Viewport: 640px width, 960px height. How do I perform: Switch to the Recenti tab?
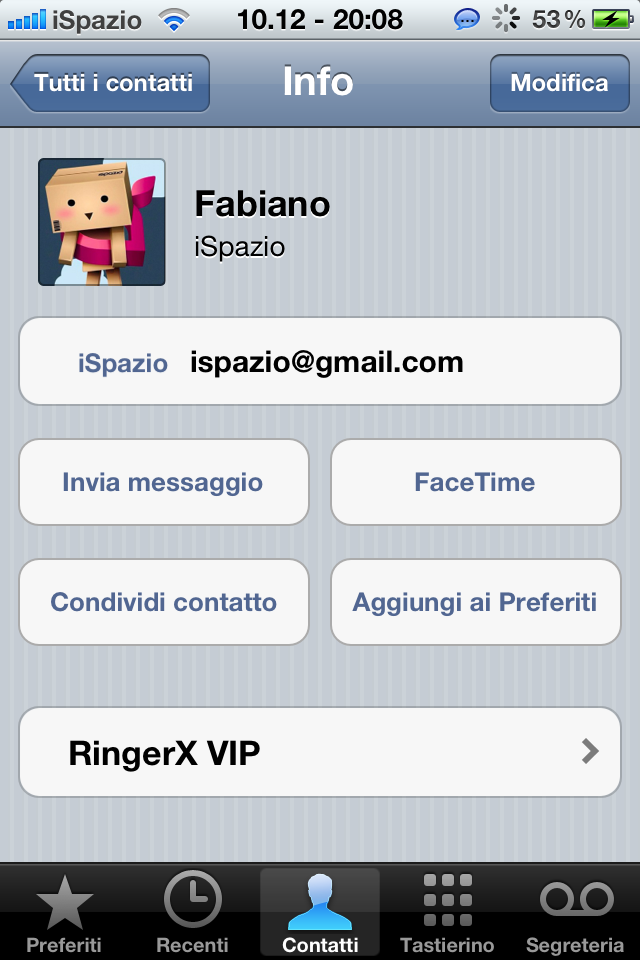[x=192, y=914]
